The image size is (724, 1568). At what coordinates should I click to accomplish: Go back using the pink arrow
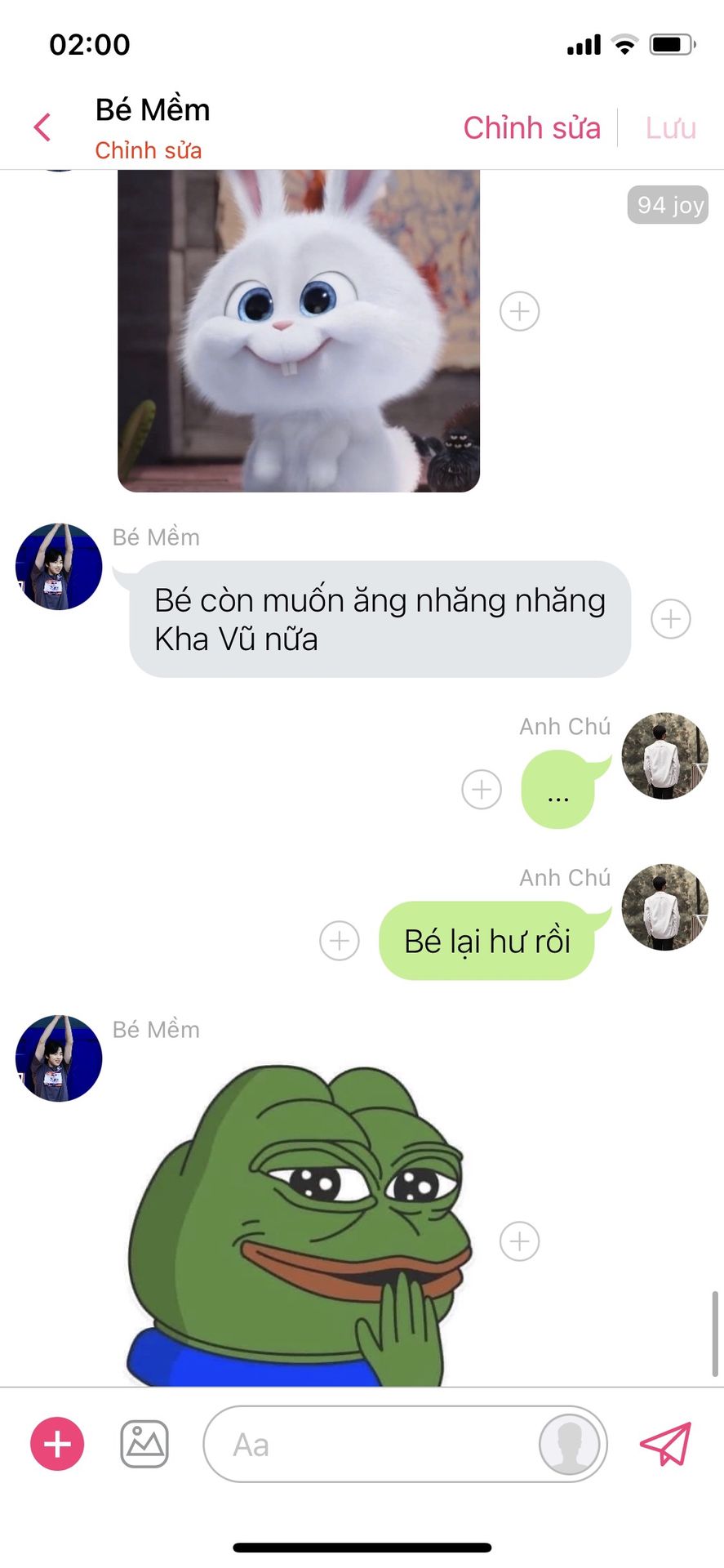click(x=42, y=127)
